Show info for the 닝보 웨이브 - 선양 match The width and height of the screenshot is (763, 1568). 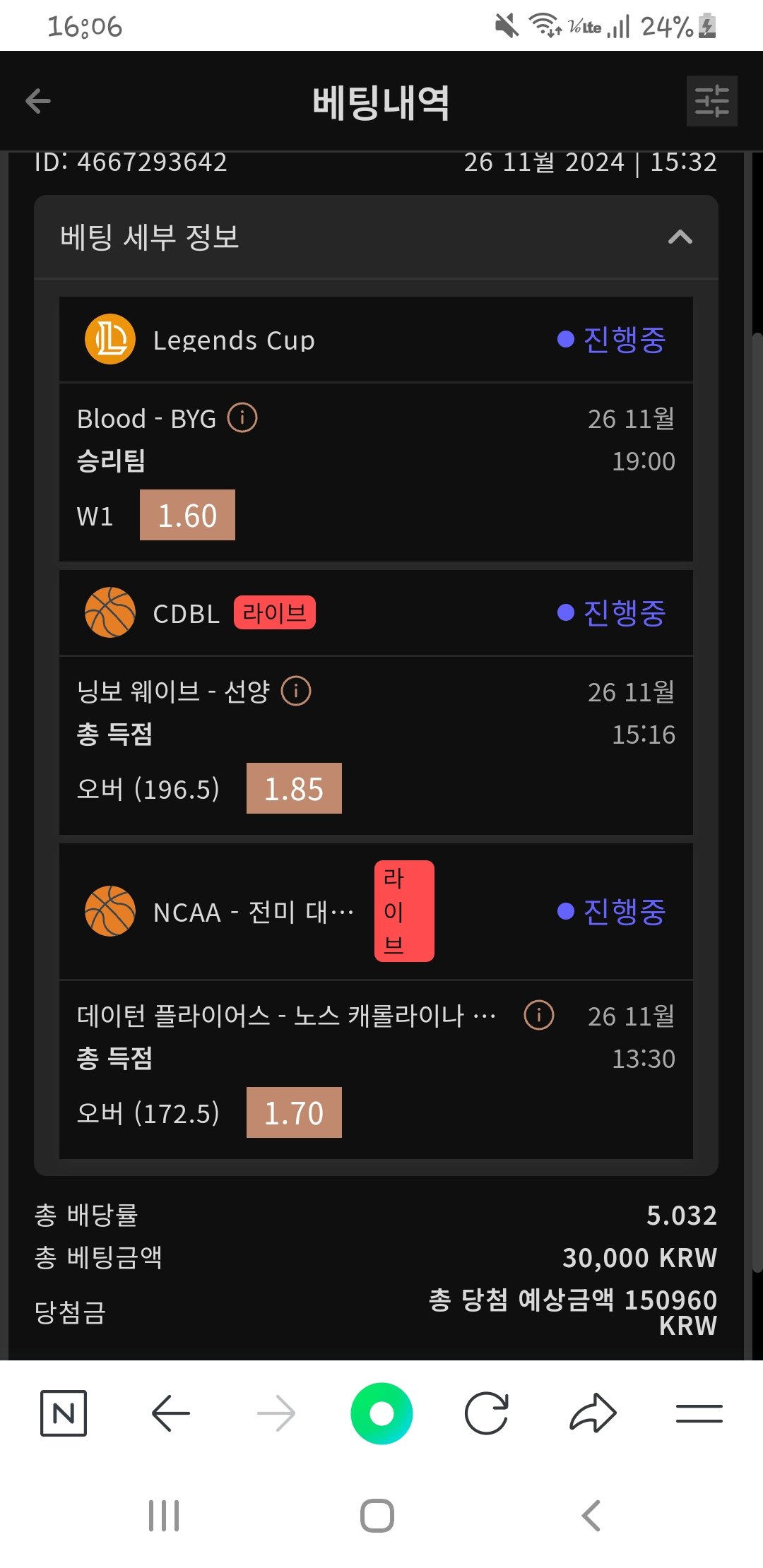(296, 691)
